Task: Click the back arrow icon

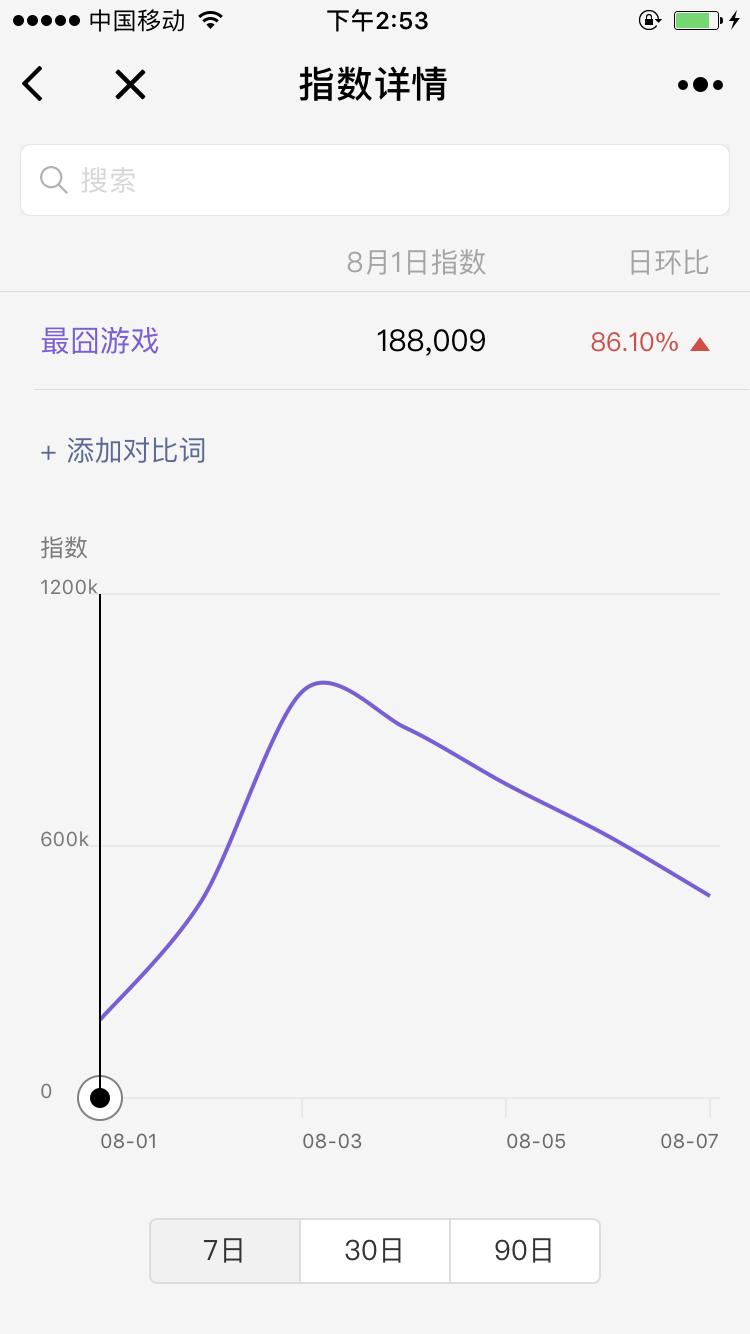Action: 33,84
